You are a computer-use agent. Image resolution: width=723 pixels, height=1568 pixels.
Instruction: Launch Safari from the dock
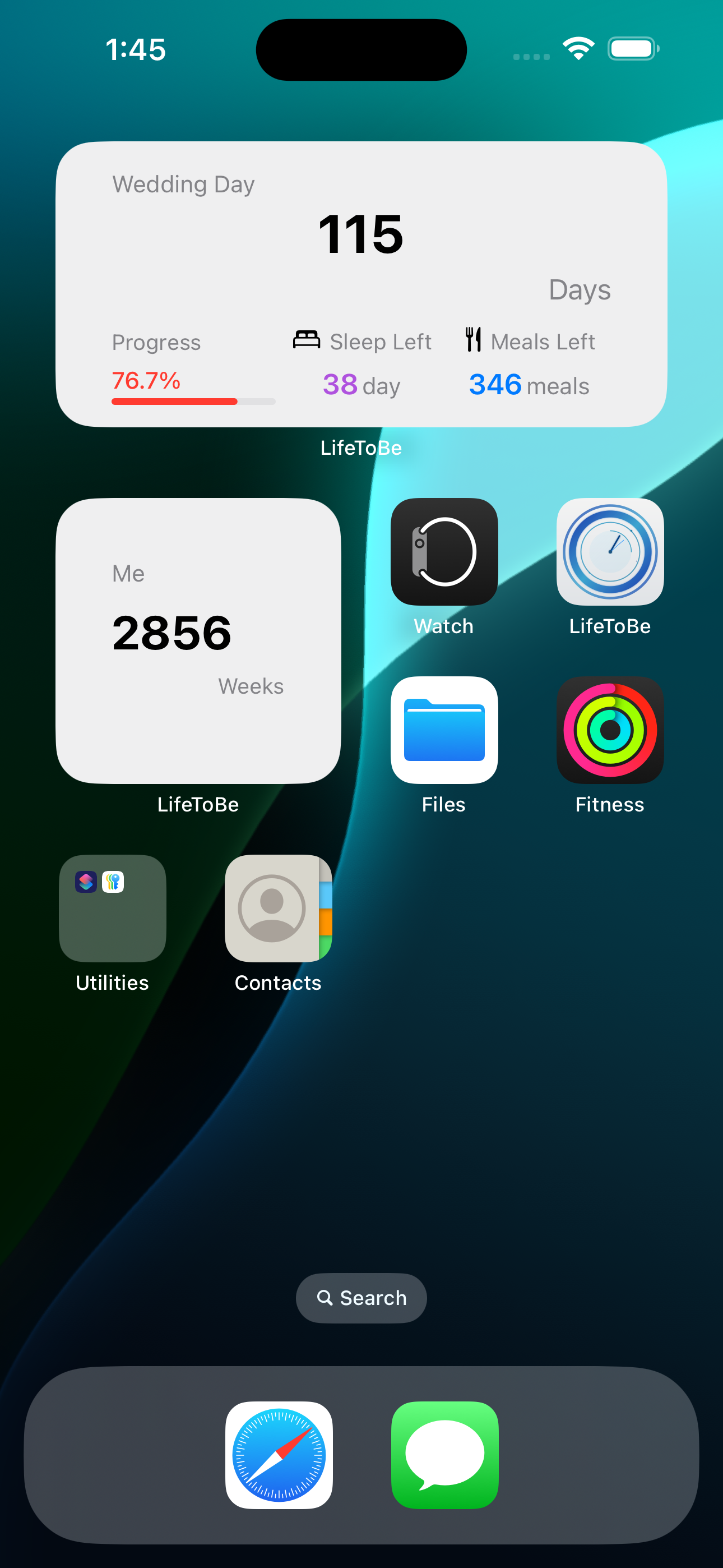pos(279,1454)
